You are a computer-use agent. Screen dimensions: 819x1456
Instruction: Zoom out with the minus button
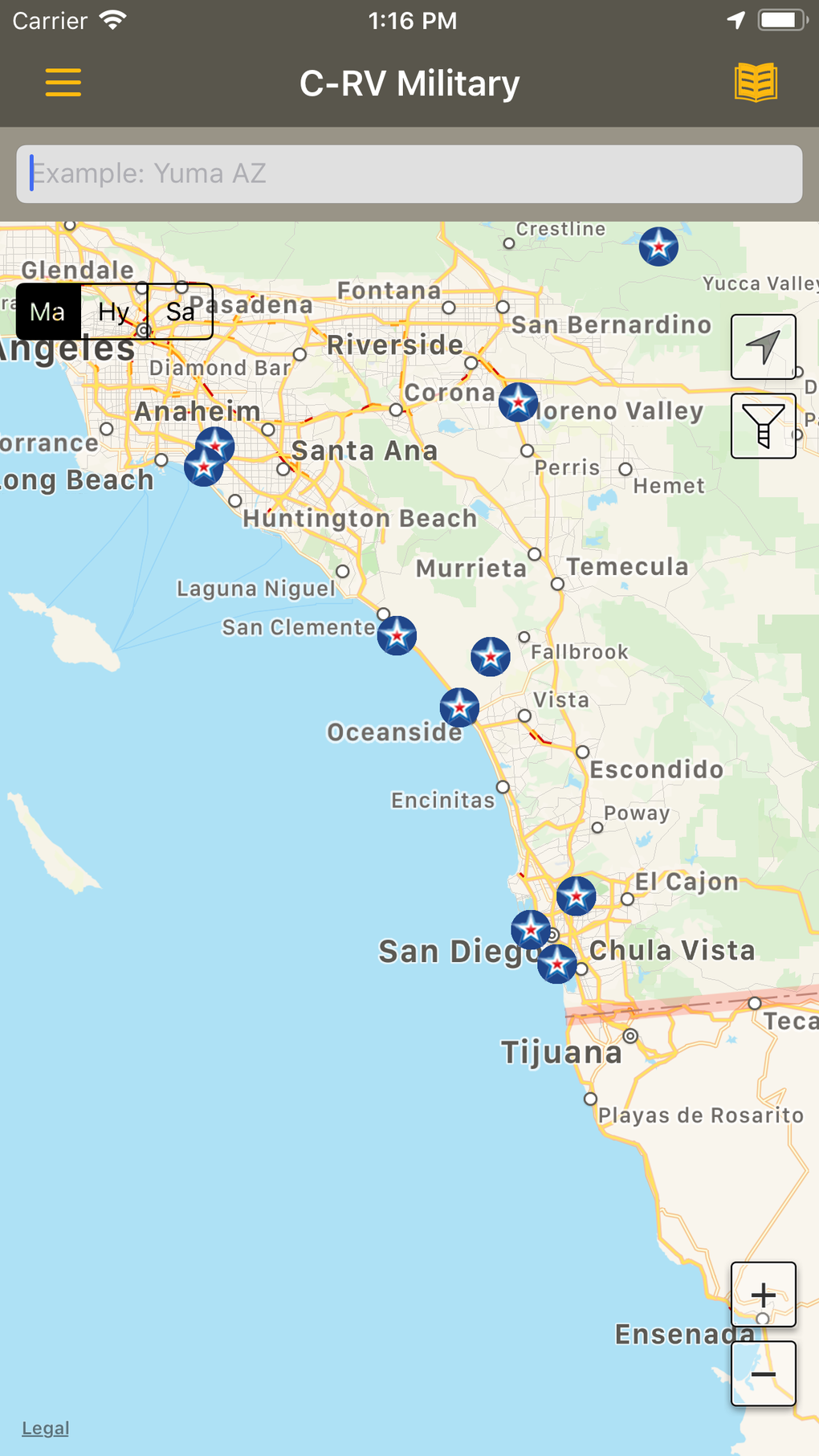coord(762,1372)
